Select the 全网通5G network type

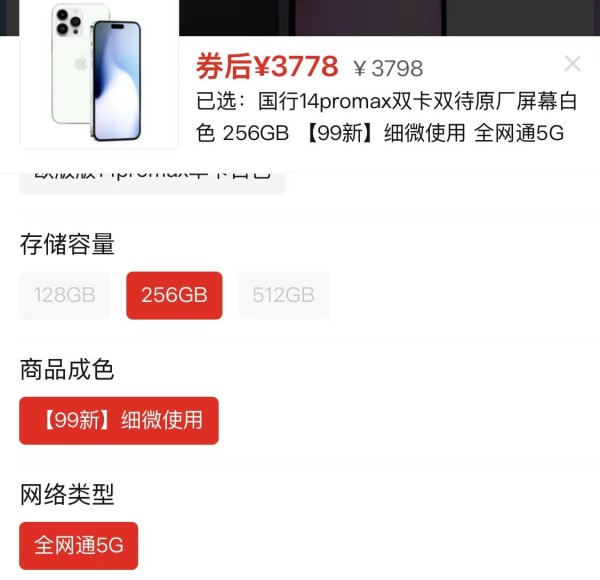pos(79,545)
